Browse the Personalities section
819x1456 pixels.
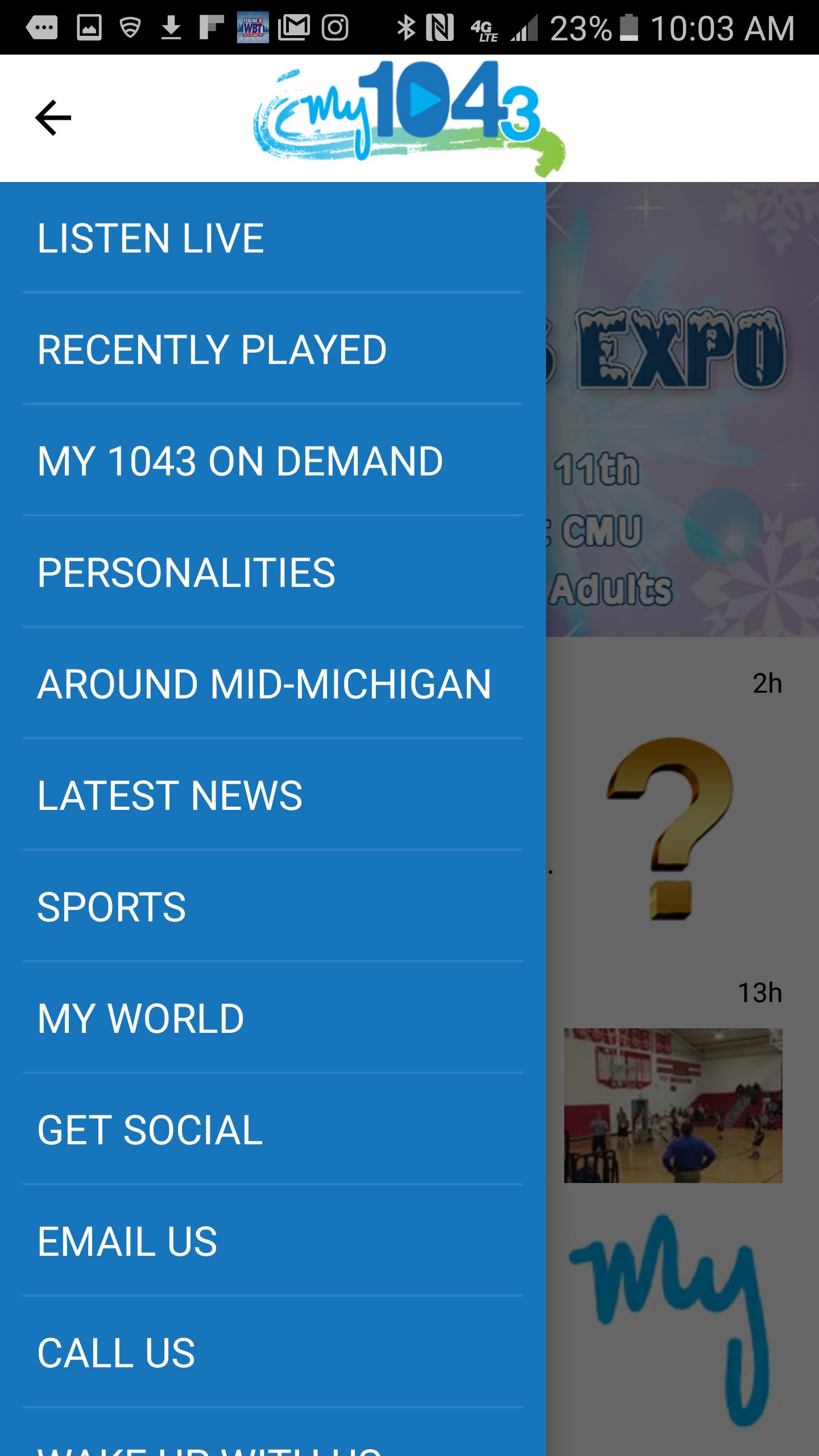point(186,572)
